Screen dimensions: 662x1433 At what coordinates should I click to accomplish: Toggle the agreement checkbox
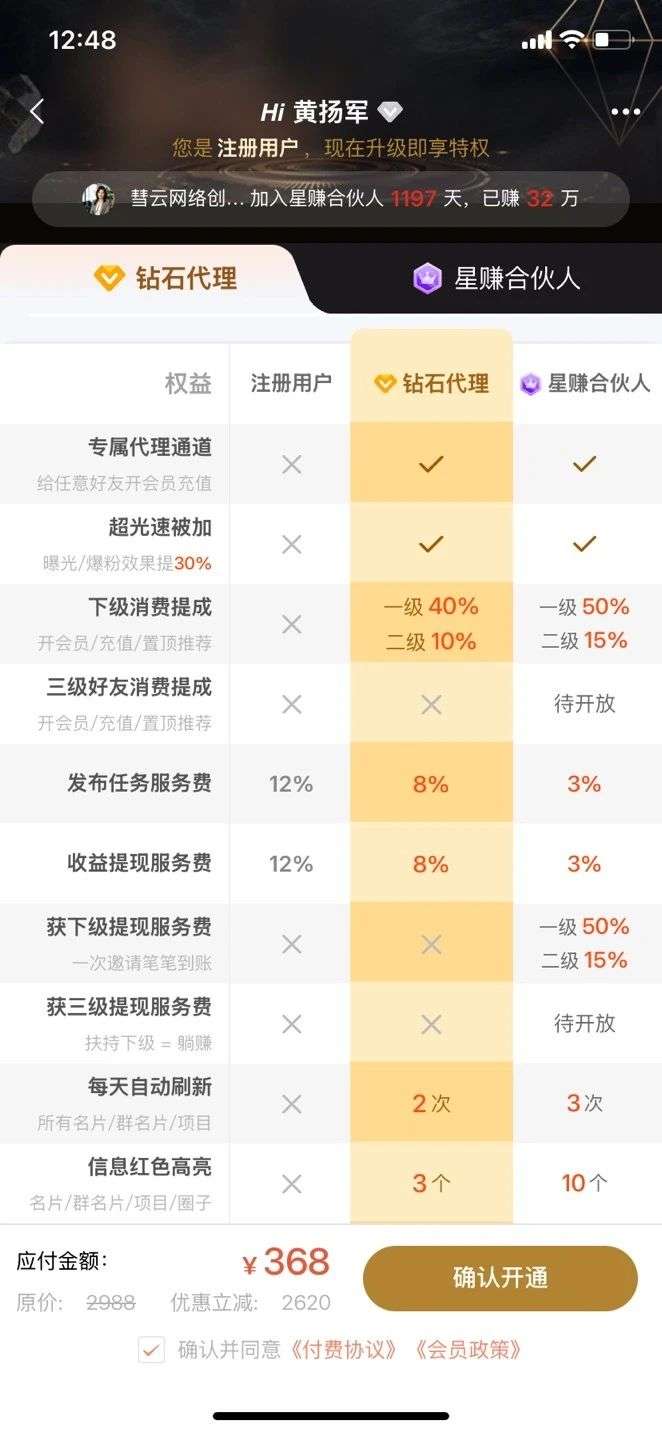[151, 1349]
